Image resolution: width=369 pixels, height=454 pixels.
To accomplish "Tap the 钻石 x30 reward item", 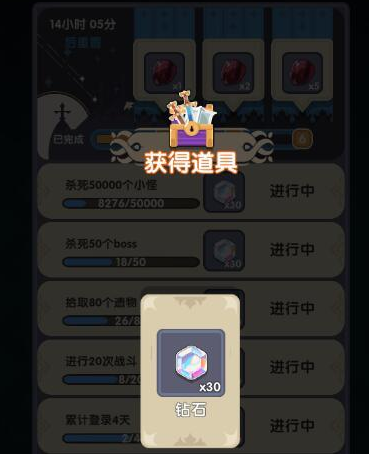I will tap(191, 363).
